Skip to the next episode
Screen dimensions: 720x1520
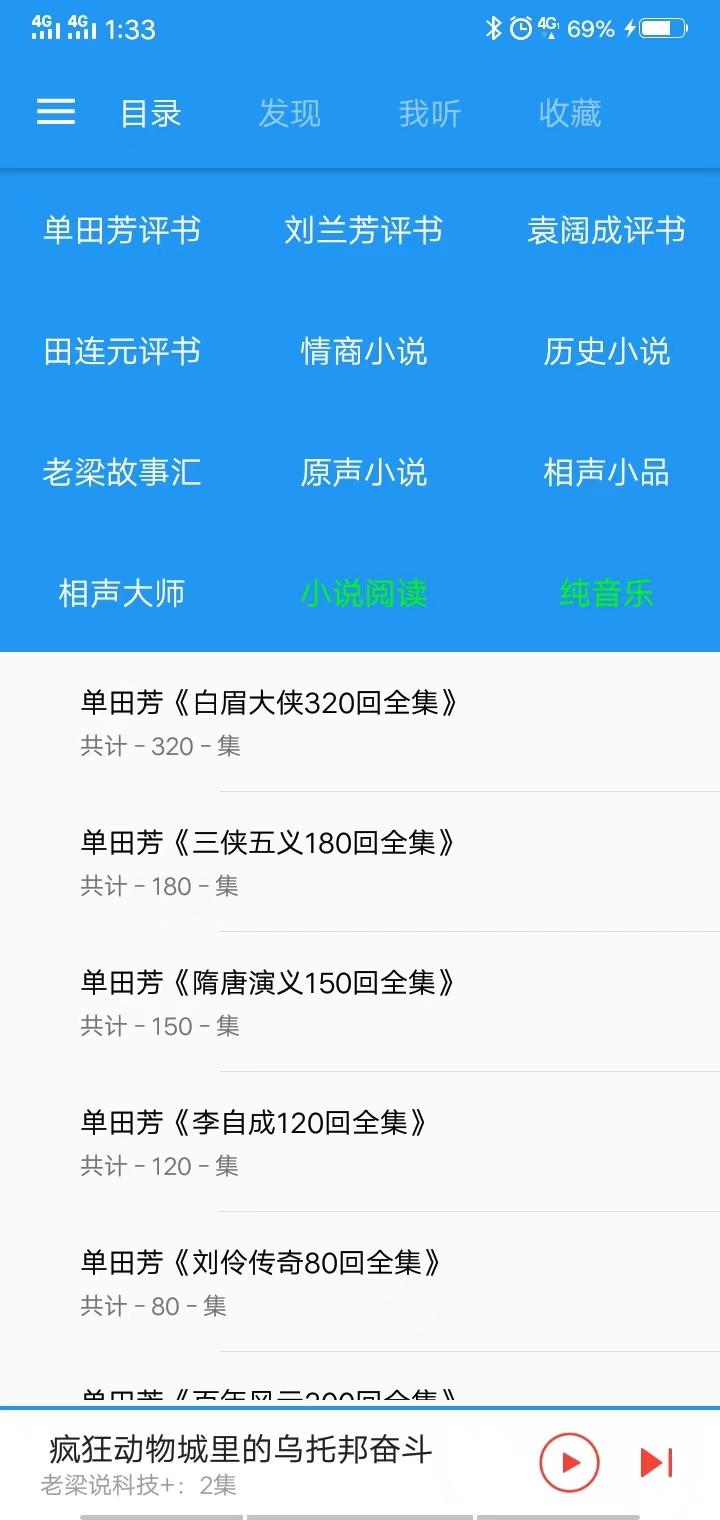[x=656, y=1462]
